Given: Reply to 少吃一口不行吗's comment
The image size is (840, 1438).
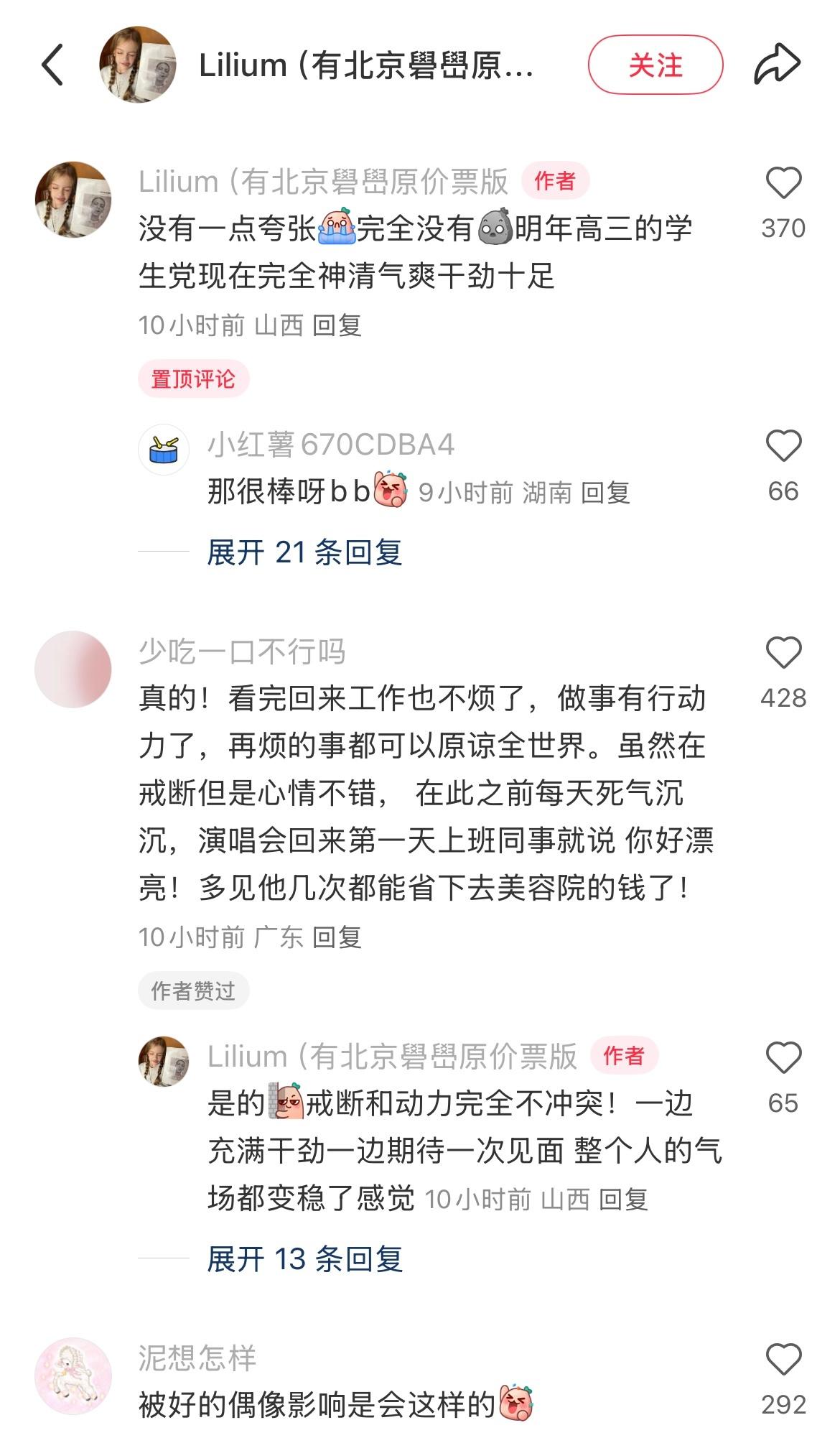Looking at the screenshot, I should click(x=337, y=937).
